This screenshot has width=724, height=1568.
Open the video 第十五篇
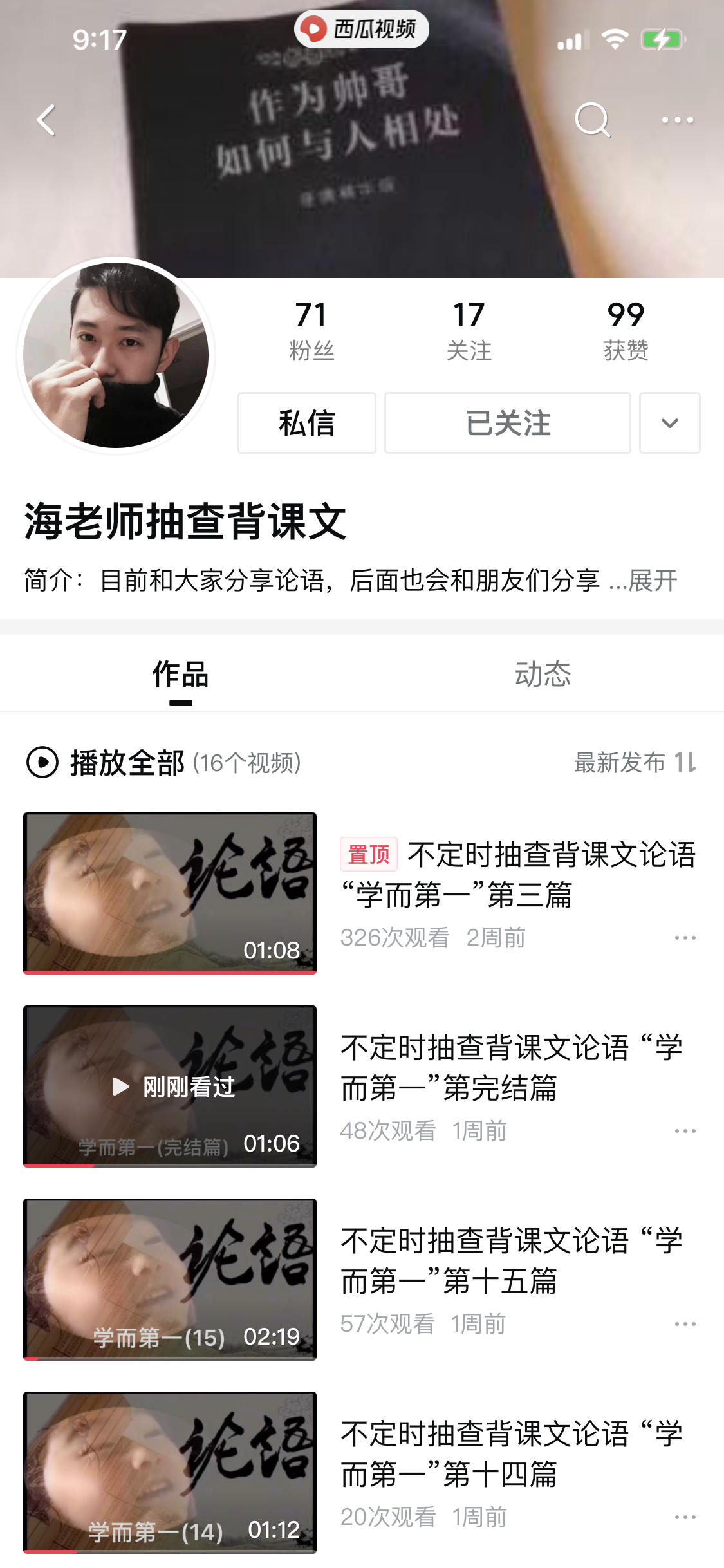click(170, 1279)
